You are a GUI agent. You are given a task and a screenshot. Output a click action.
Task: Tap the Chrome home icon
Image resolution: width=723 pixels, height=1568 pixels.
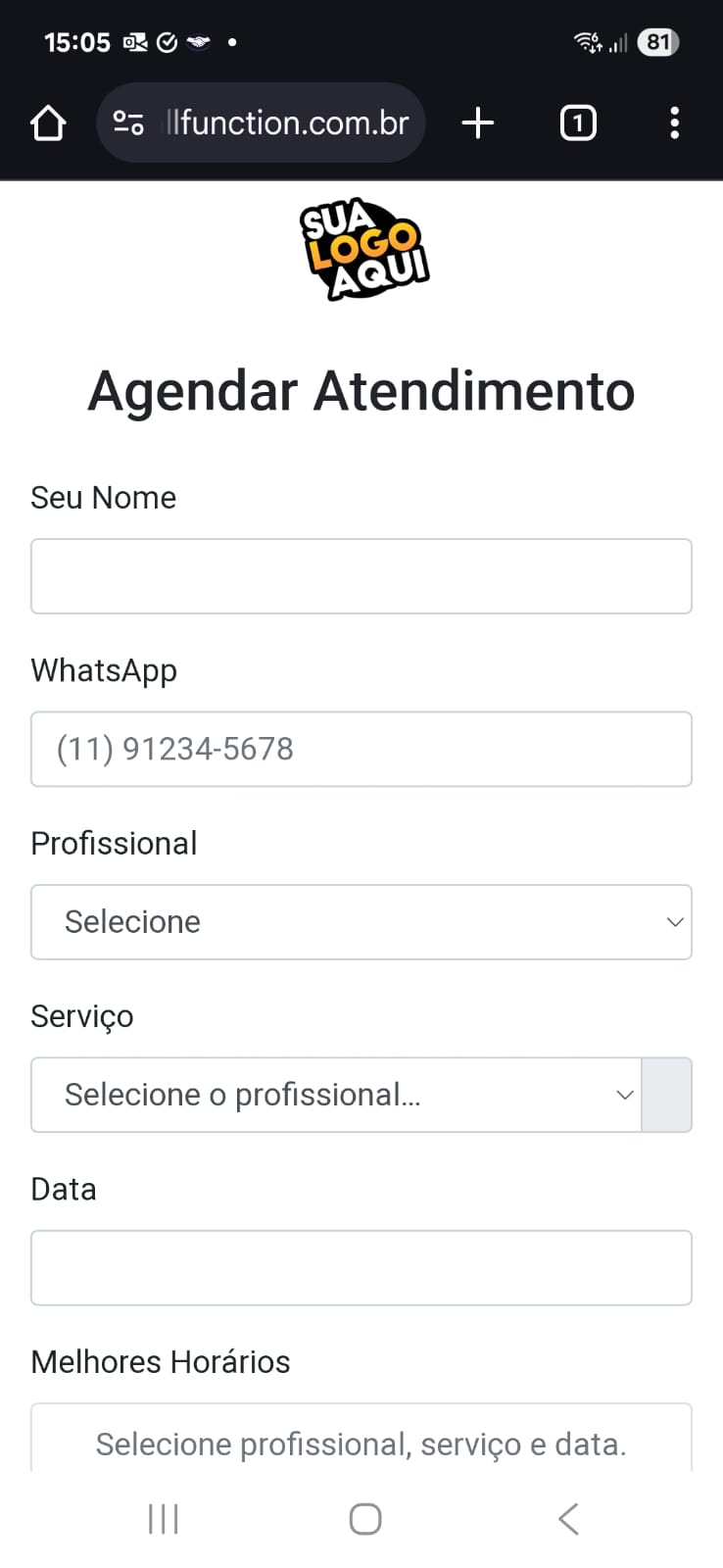pos(48,122)
